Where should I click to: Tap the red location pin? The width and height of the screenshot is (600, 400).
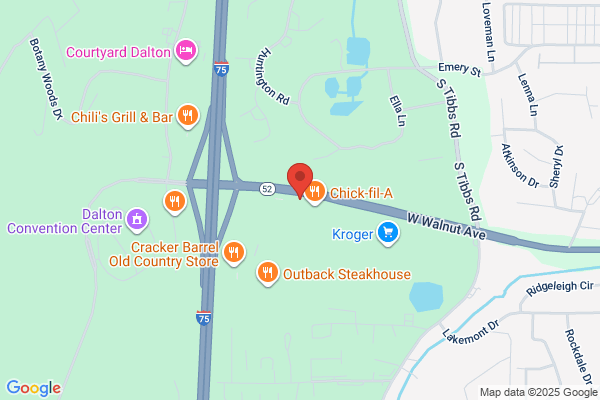tap(300, 180)
